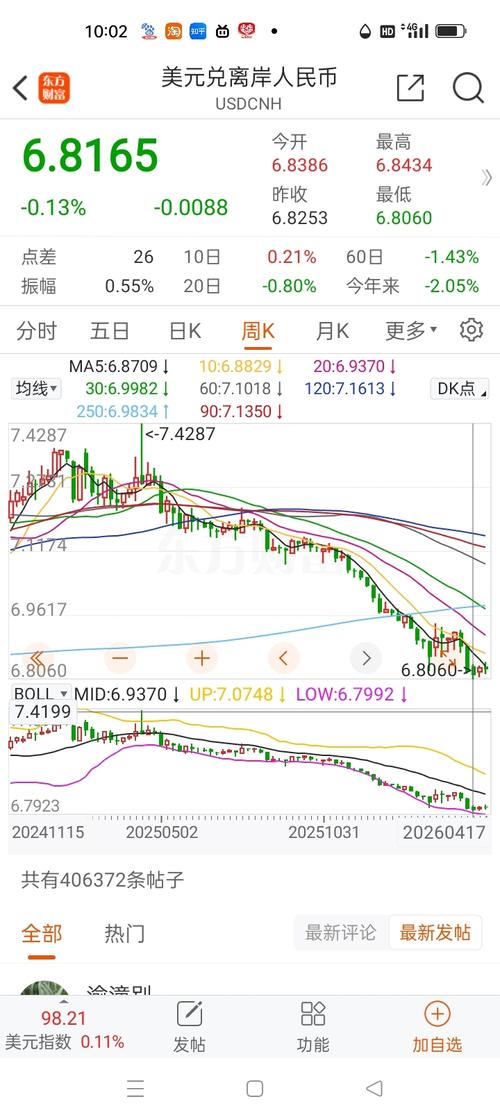Screen dimensions: 500x1119
Task: Switch to the 热门 posts tab
Action: pos(125,933)
